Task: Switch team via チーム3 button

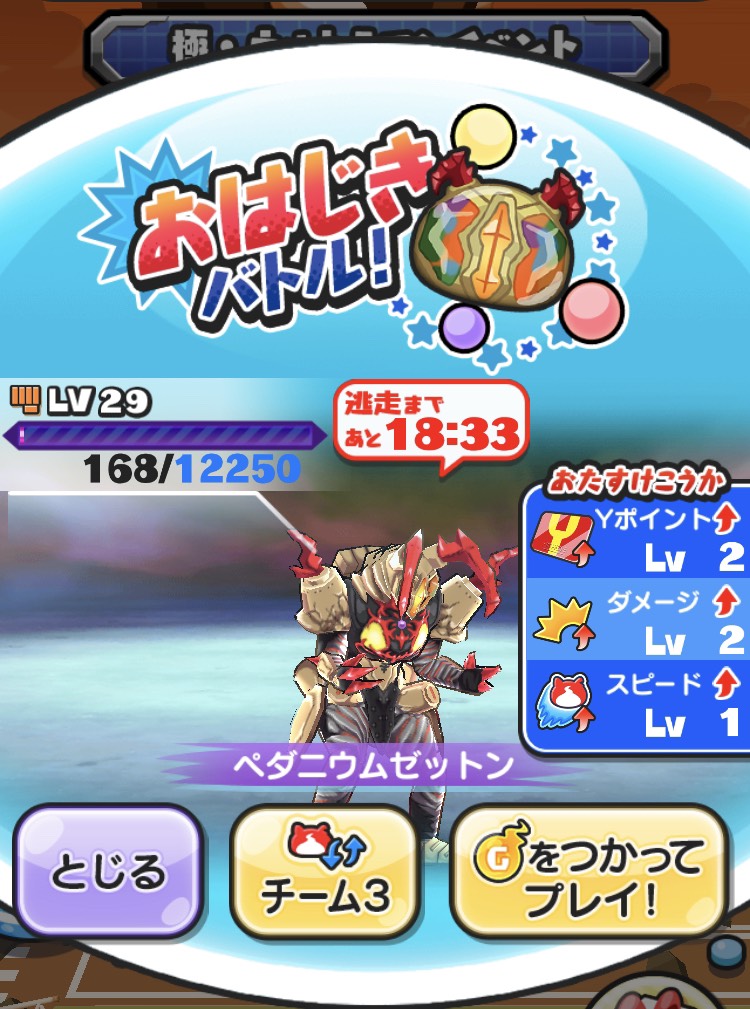Action: point(324,871)
